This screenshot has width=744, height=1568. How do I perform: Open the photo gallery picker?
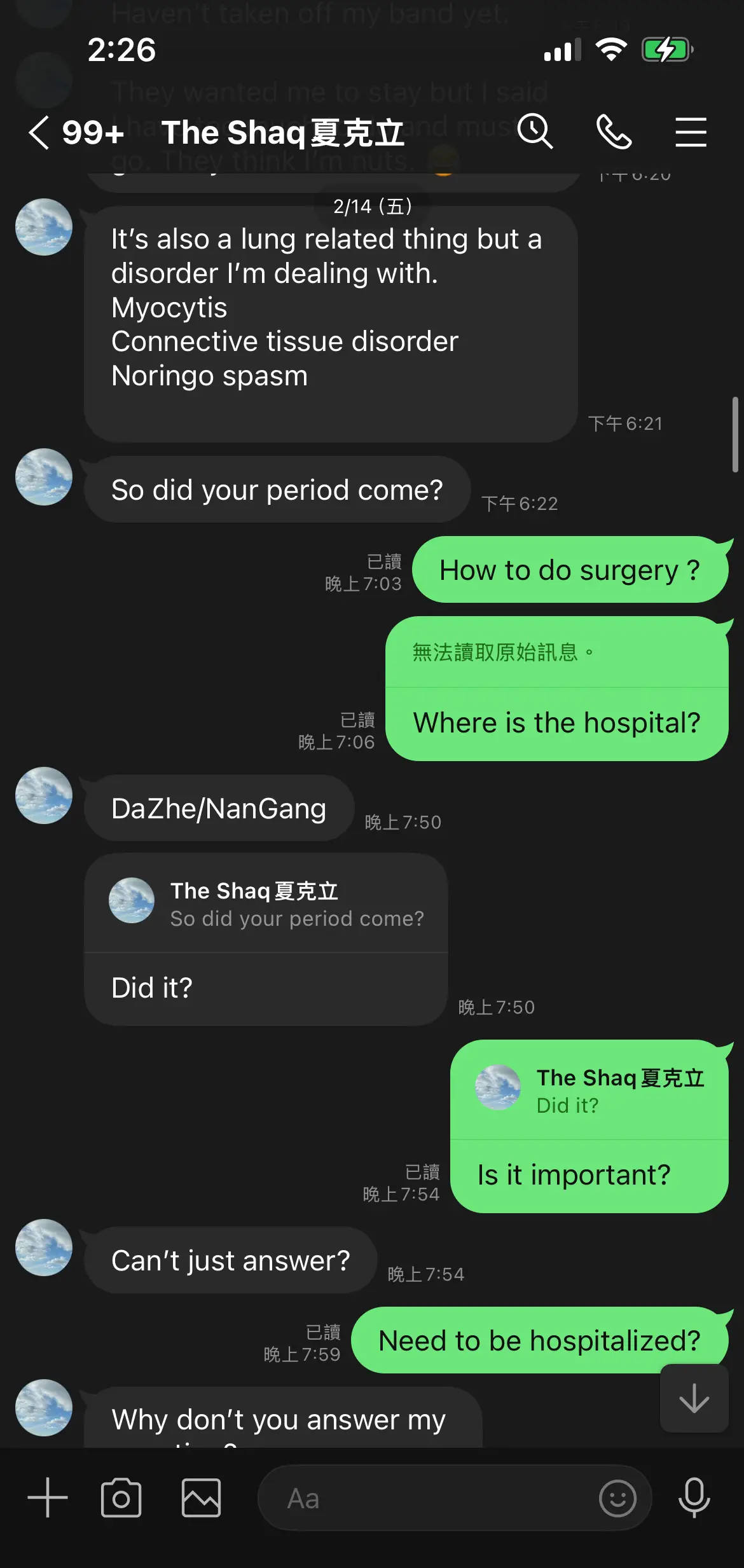(201, 1497)
